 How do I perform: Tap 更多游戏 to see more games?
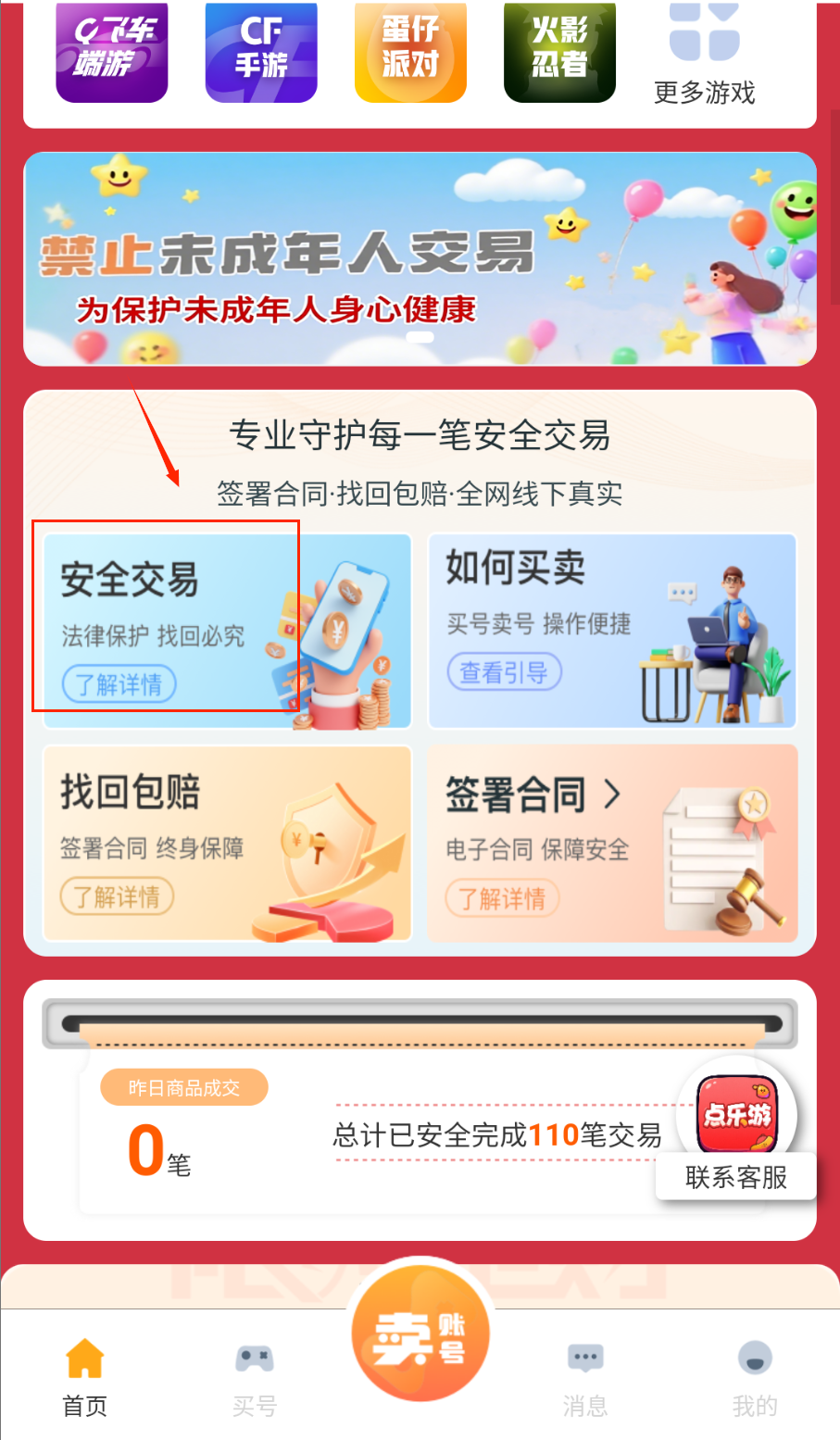(x=704, y=56)
